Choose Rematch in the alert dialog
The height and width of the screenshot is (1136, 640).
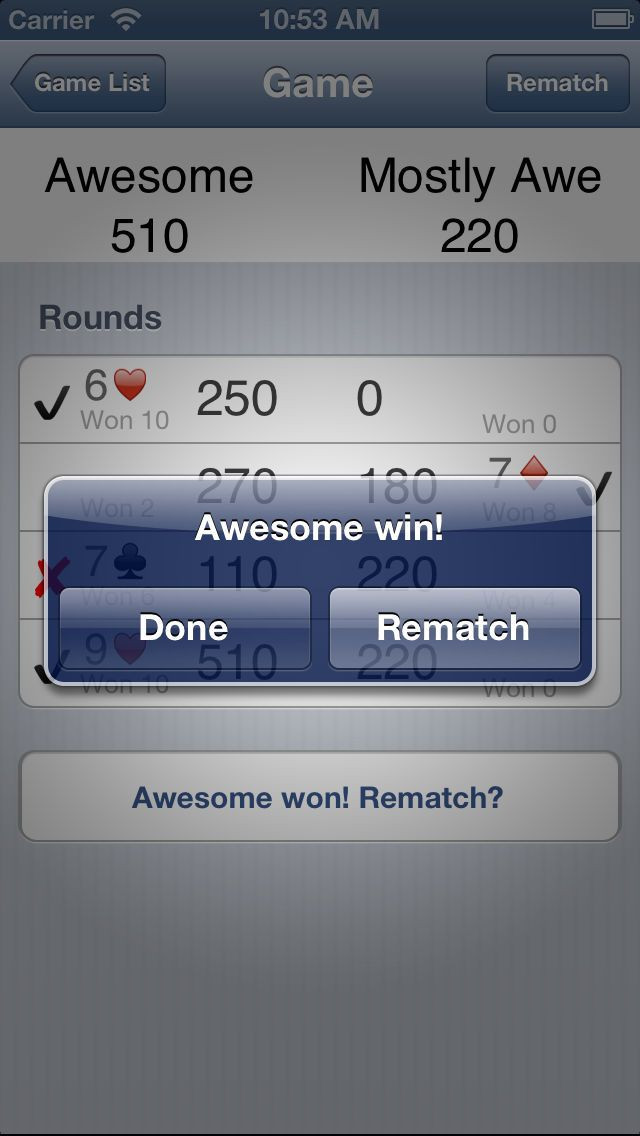[x=454, y=628]
